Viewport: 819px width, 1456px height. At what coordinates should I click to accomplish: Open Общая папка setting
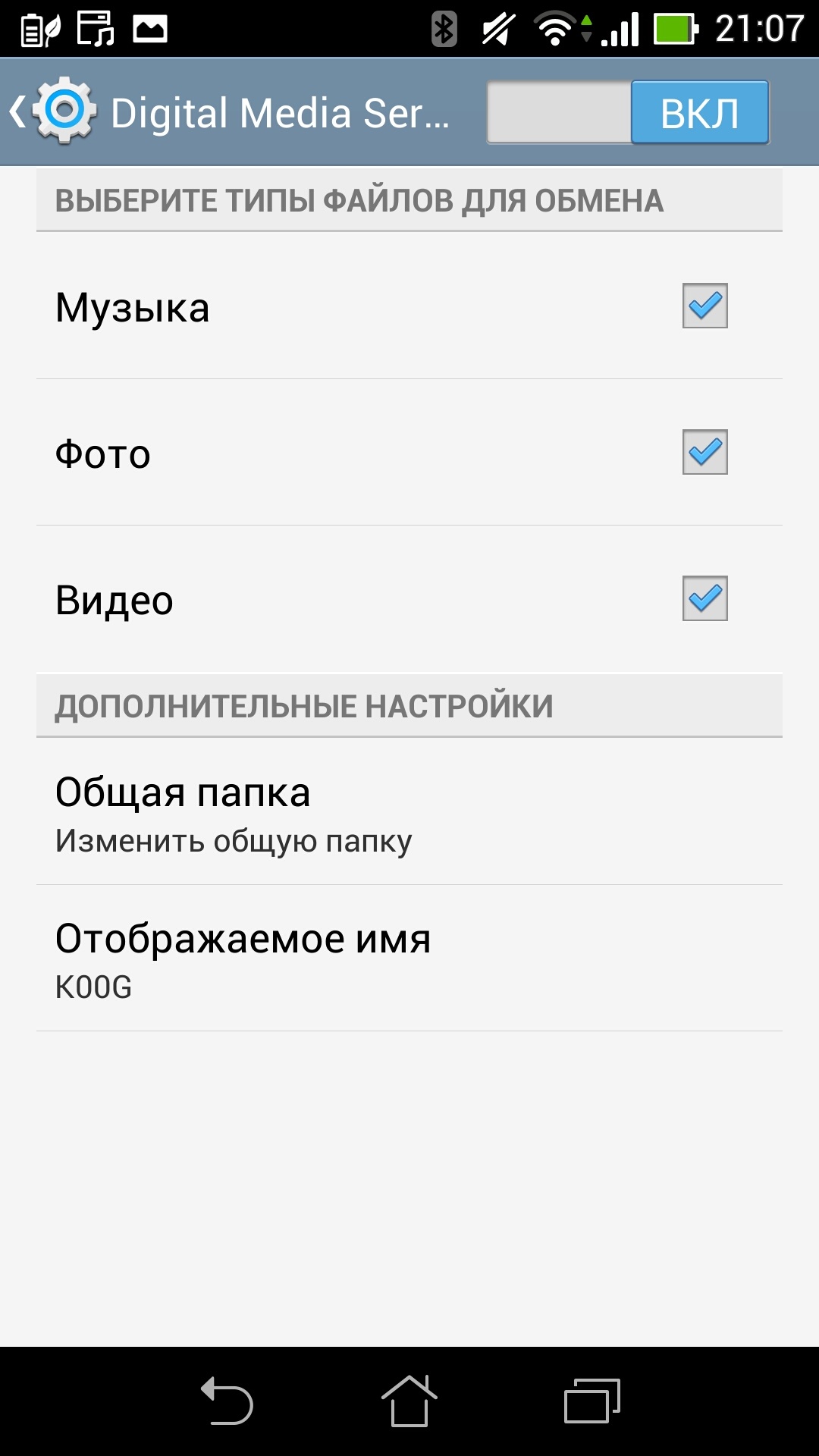tap(409, 813)
